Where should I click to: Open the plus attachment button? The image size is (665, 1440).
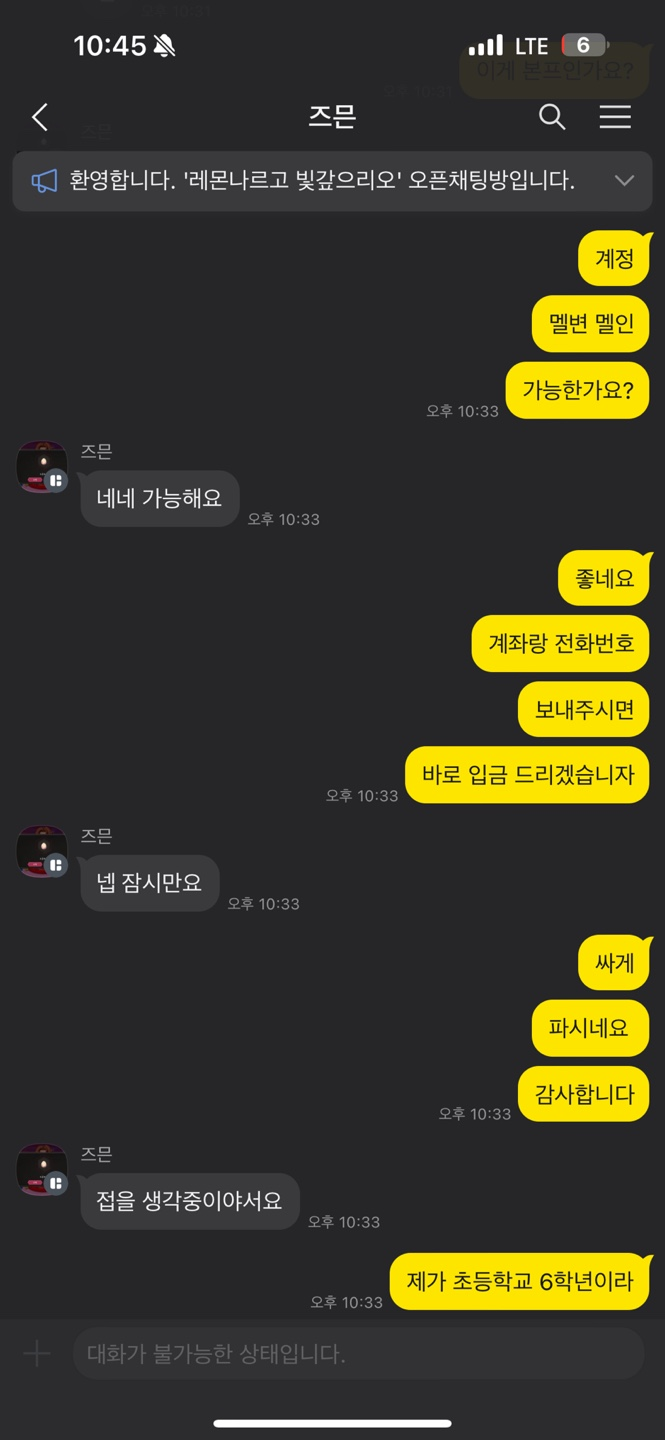37,1354
